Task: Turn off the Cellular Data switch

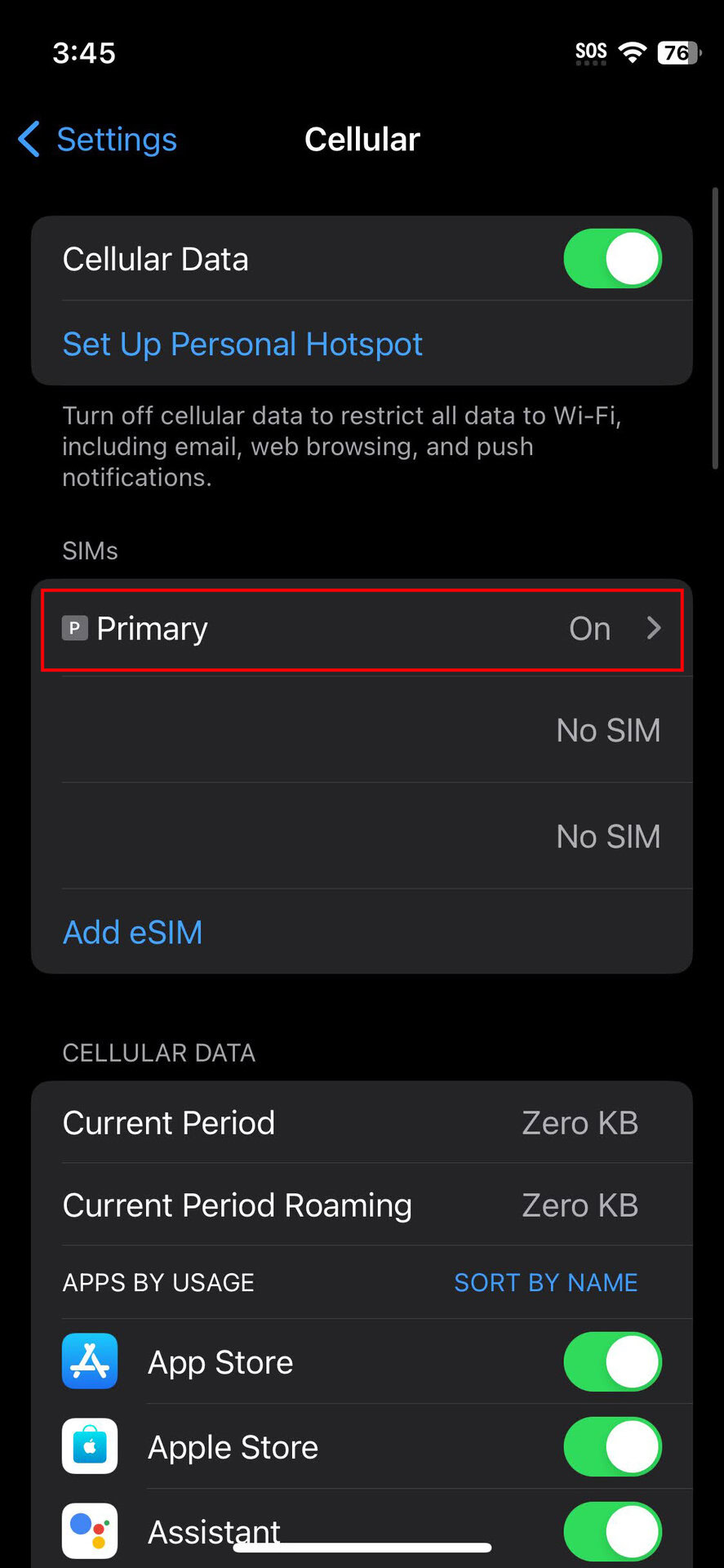Action: point(612,259)
